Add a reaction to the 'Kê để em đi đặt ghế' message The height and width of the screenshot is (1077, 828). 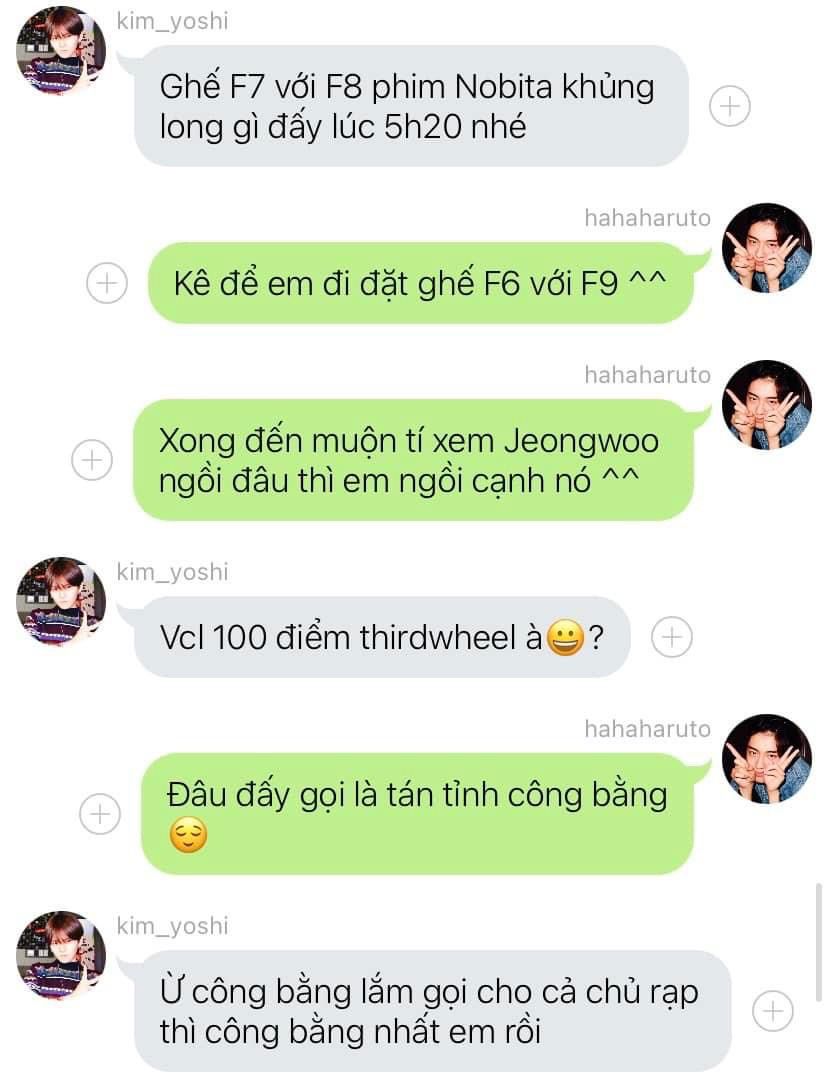[x=106, y=283]
